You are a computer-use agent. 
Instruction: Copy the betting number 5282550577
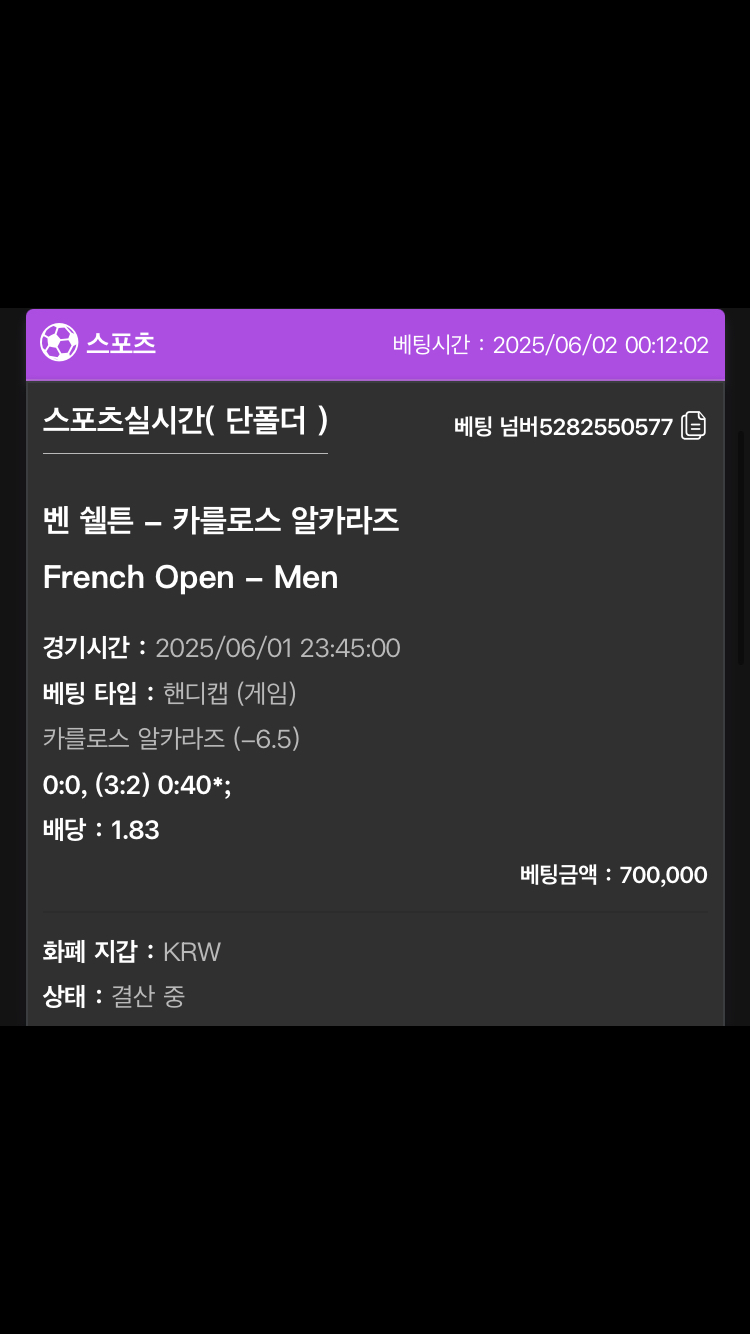(693, 426)
